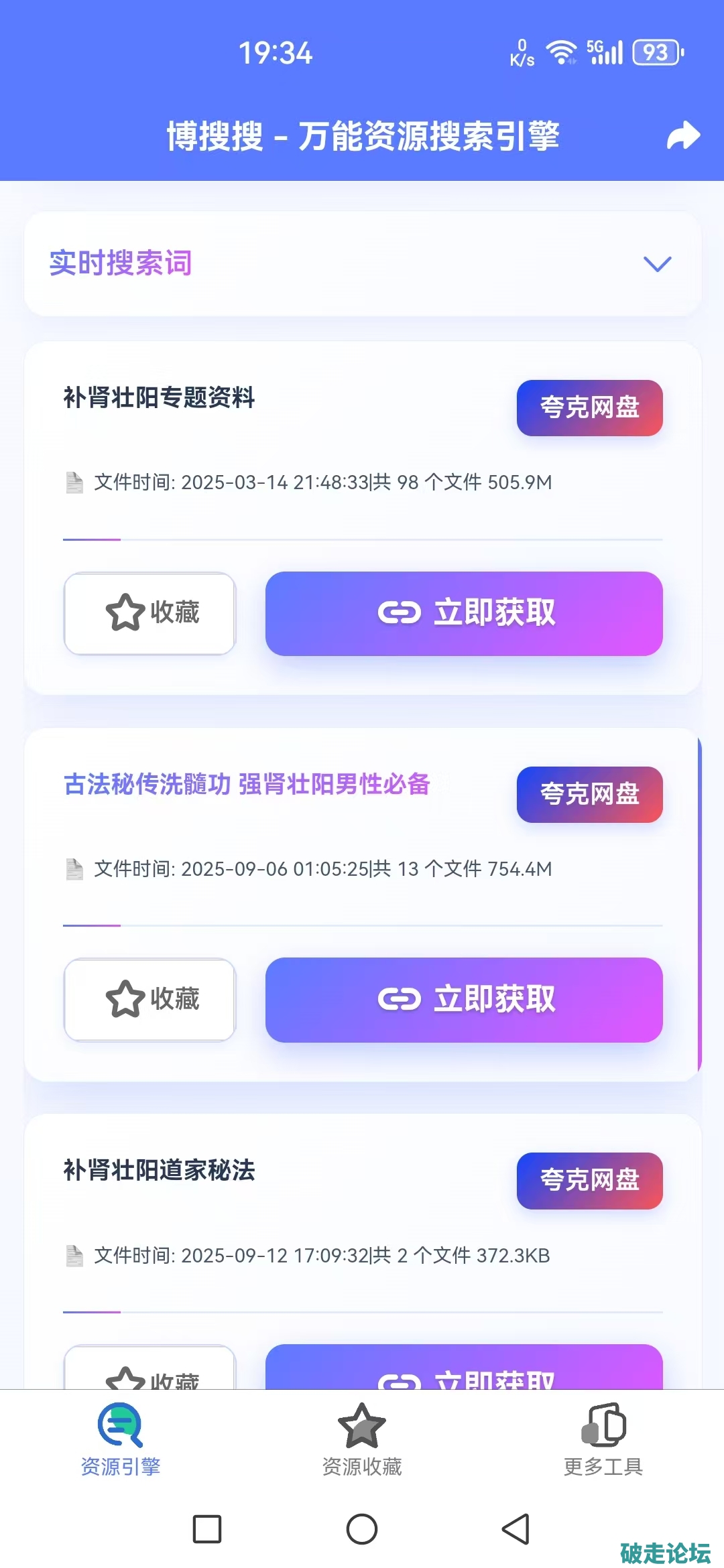The width and height of the screenshot is (724, 1568).
Task: Go back with the system back button
Action: tap(516, 1529)
